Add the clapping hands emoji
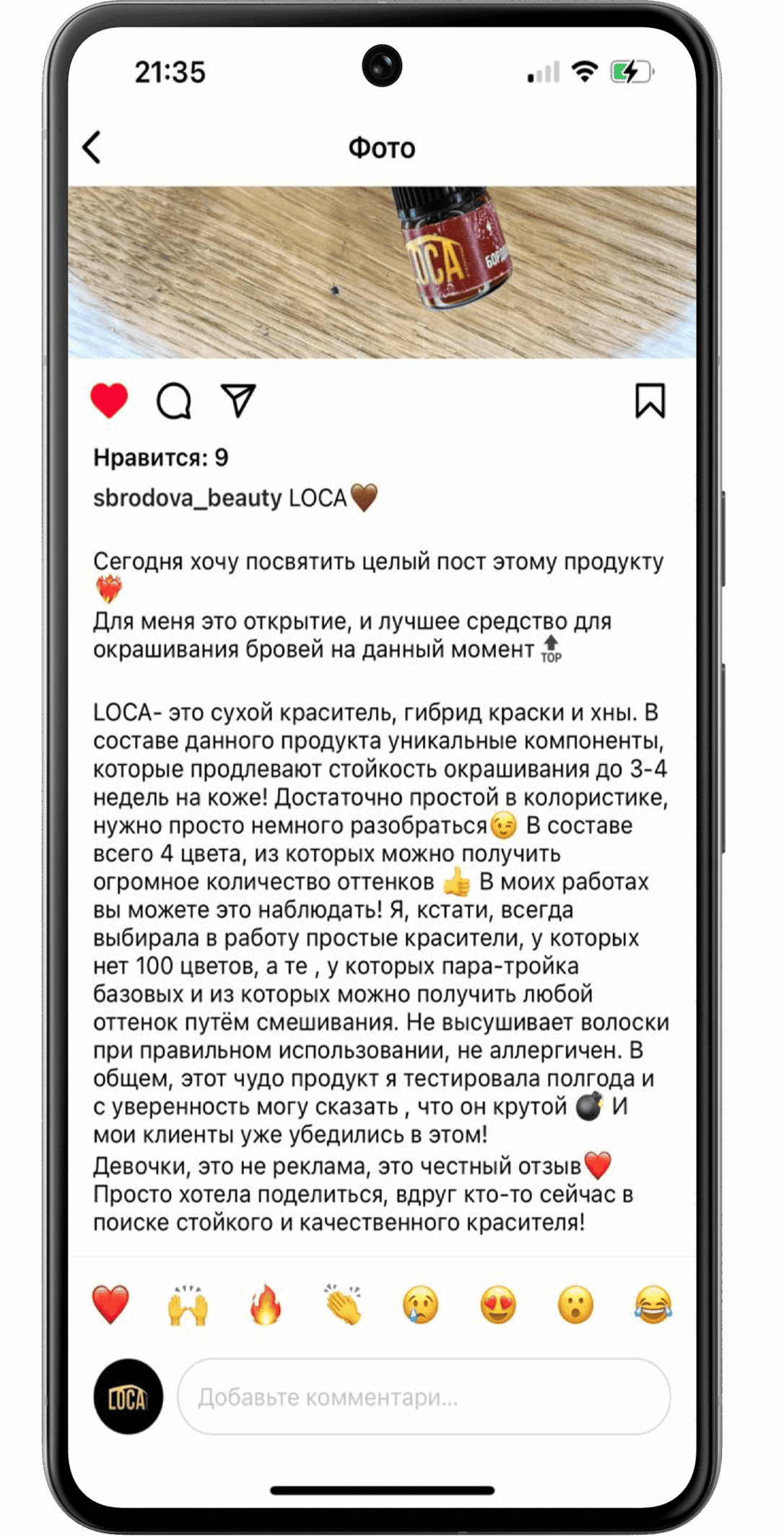 343,1305
